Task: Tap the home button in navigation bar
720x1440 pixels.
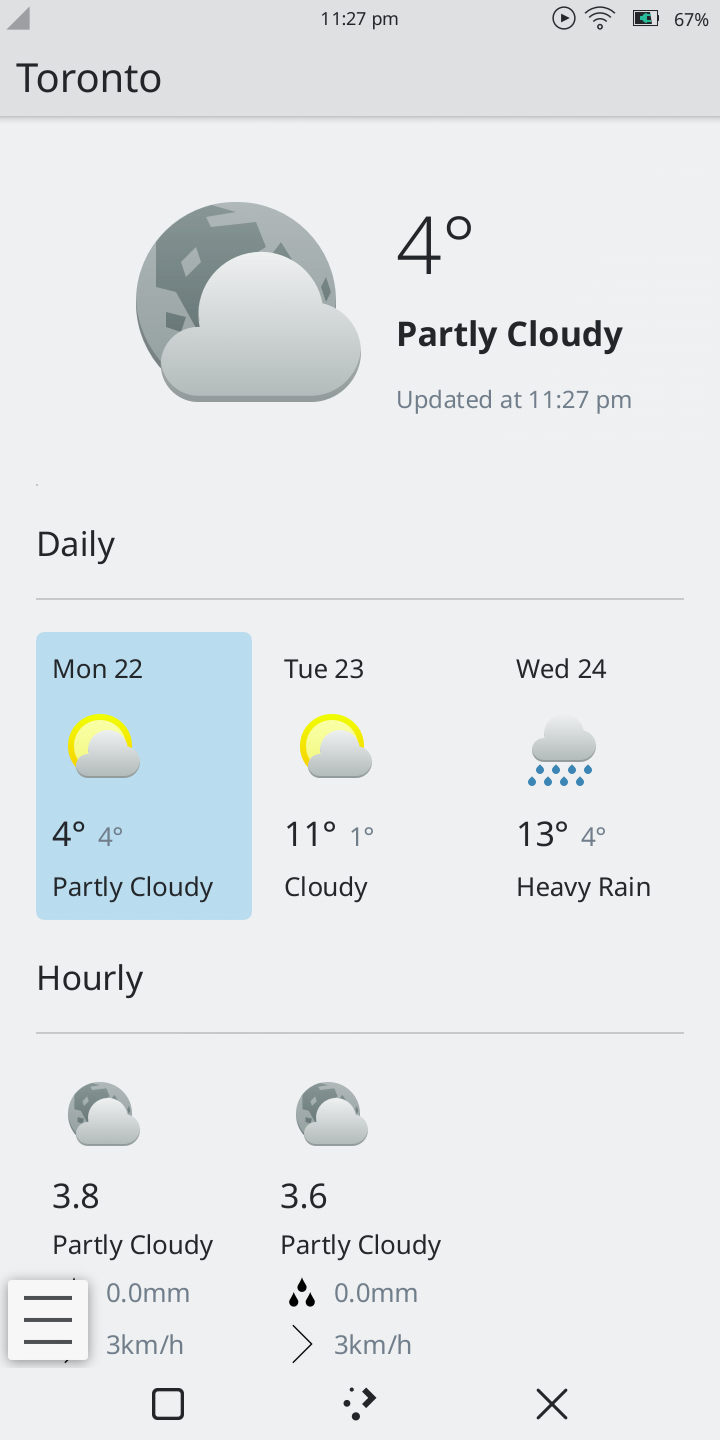Action: (360, 1404)
